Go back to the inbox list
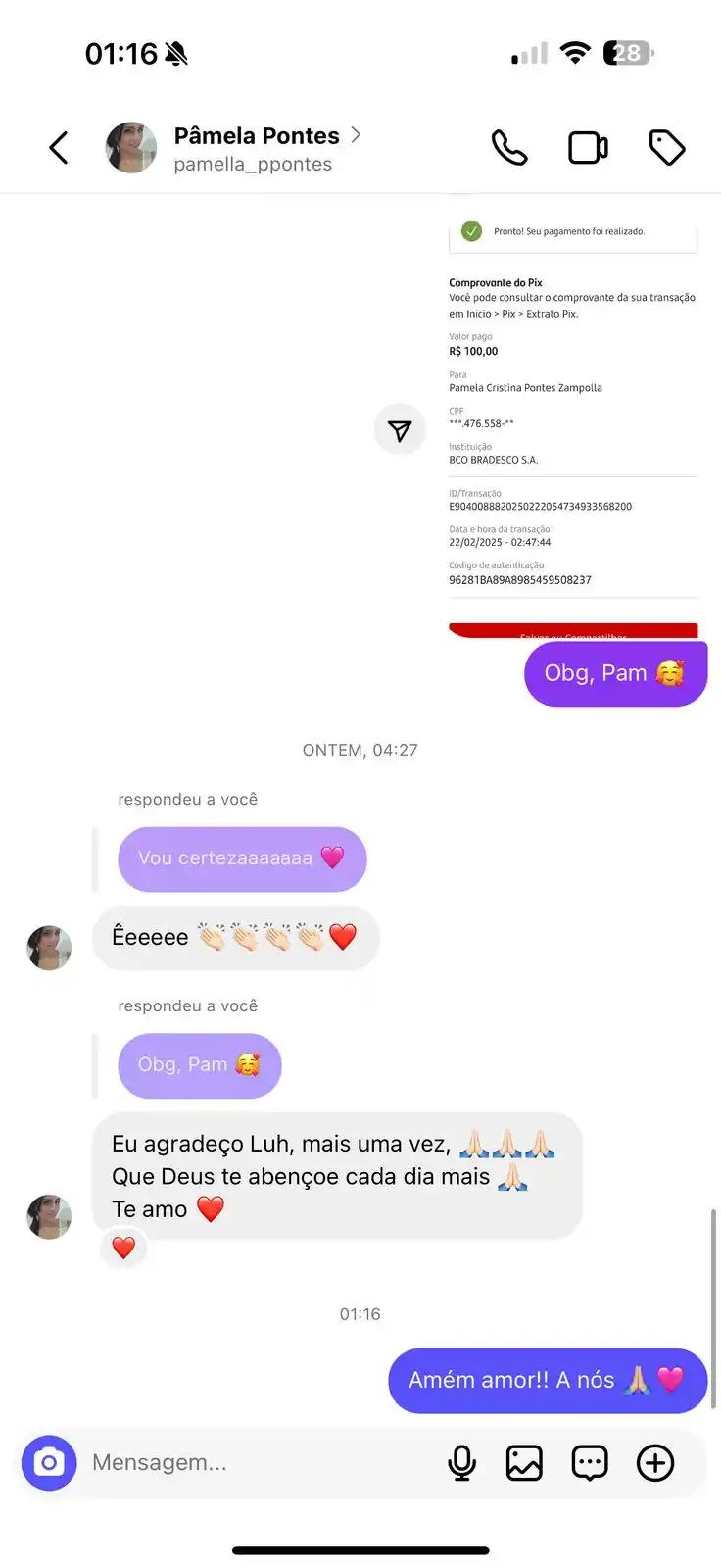Screen dimensions: 721x1568 click(x=59, y=148)
